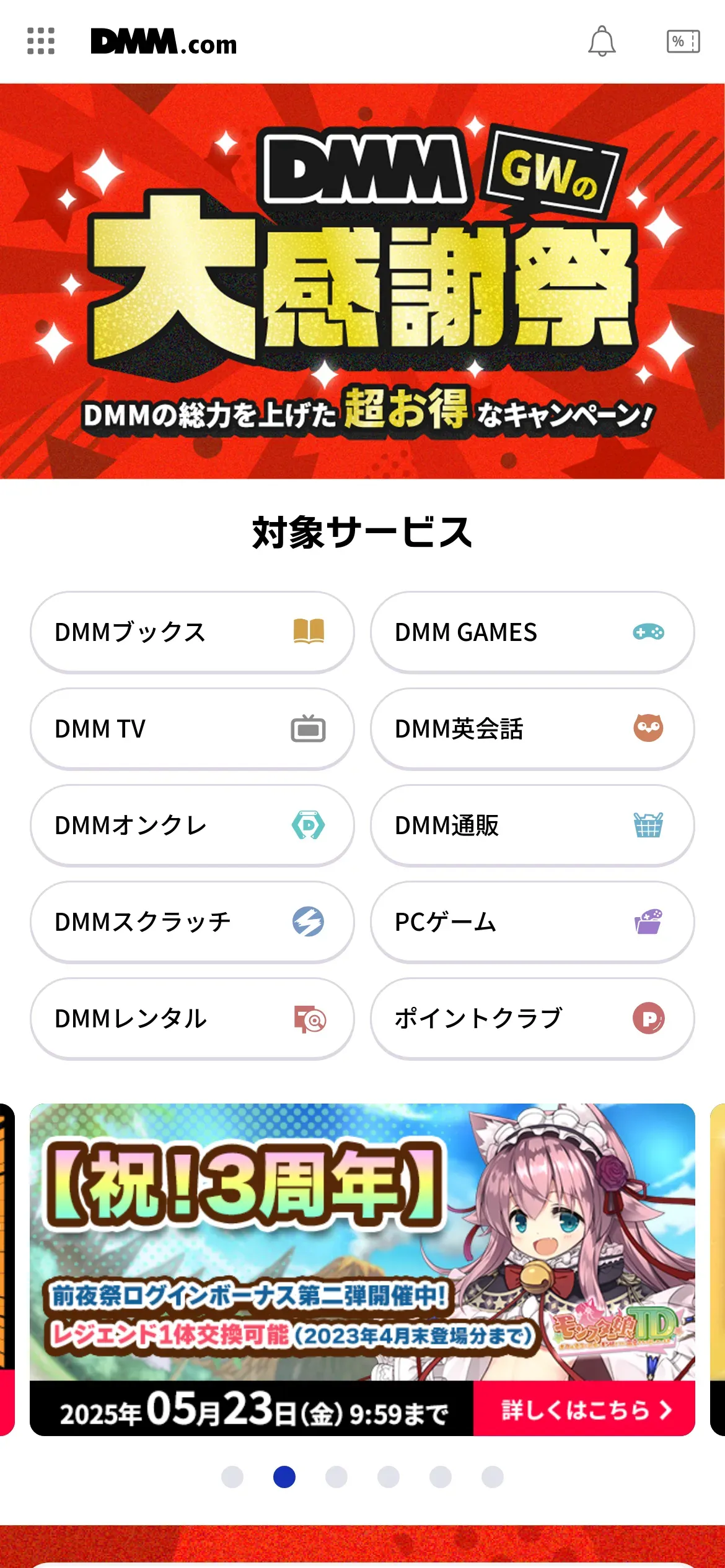
Task: Open ポイントクラブ
Action: point(532,1019)
